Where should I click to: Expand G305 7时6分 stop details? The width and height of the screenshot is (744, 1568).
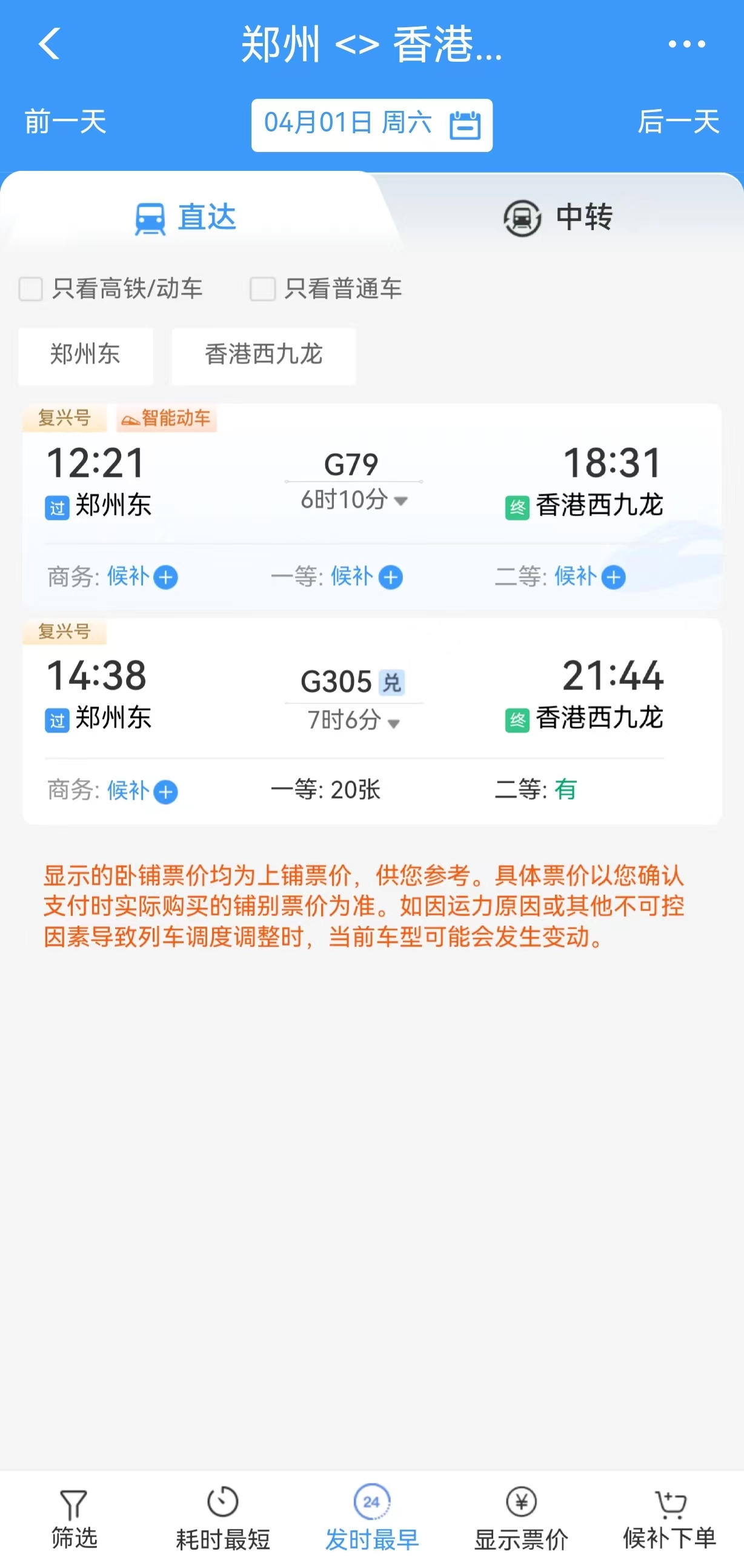354,722
